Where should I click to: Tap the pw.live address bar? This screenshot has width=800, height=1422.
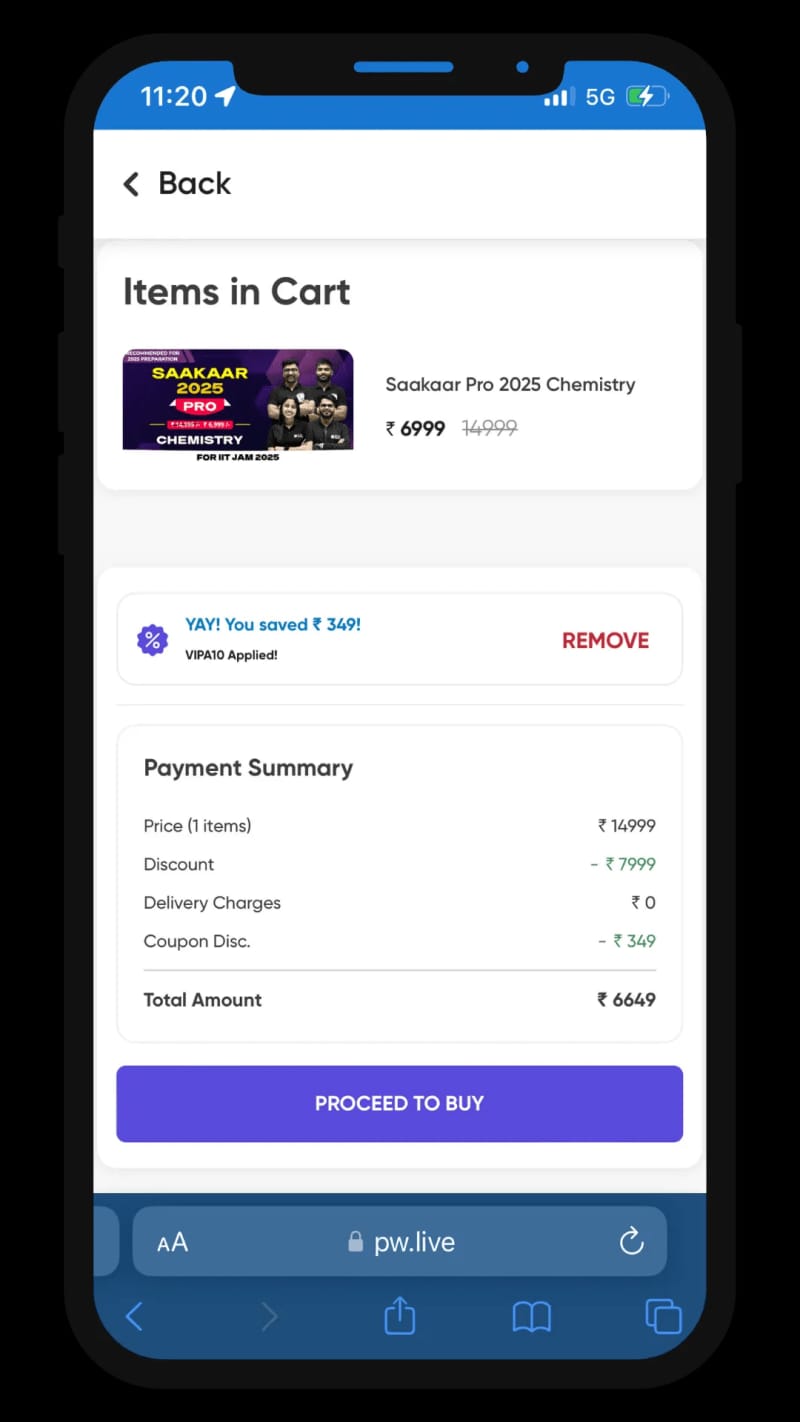point(399,1241)
